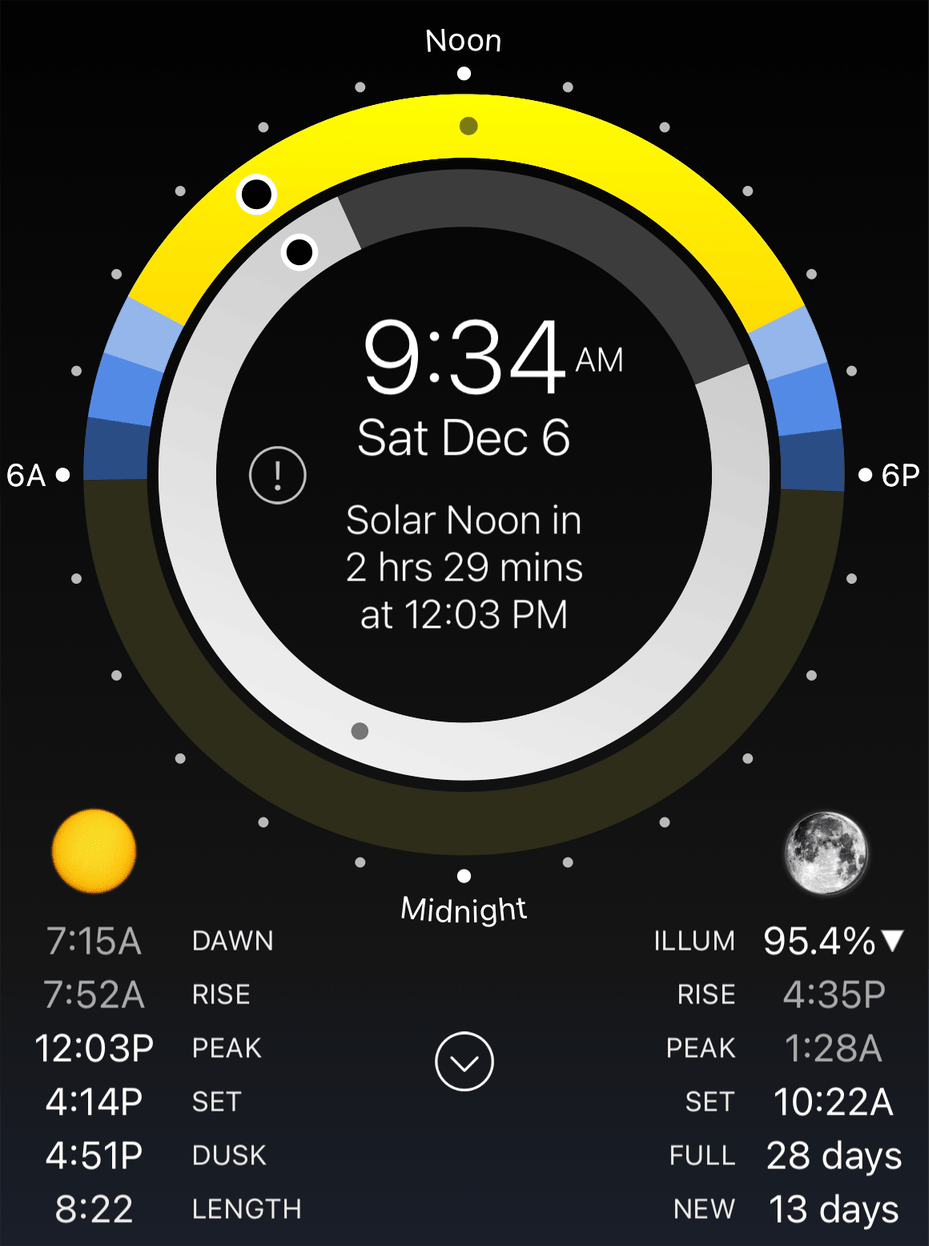Select the sun thumbnail above the sunrise times
This screenshot has height=1246, width=929.
click(x=95, y=852)
